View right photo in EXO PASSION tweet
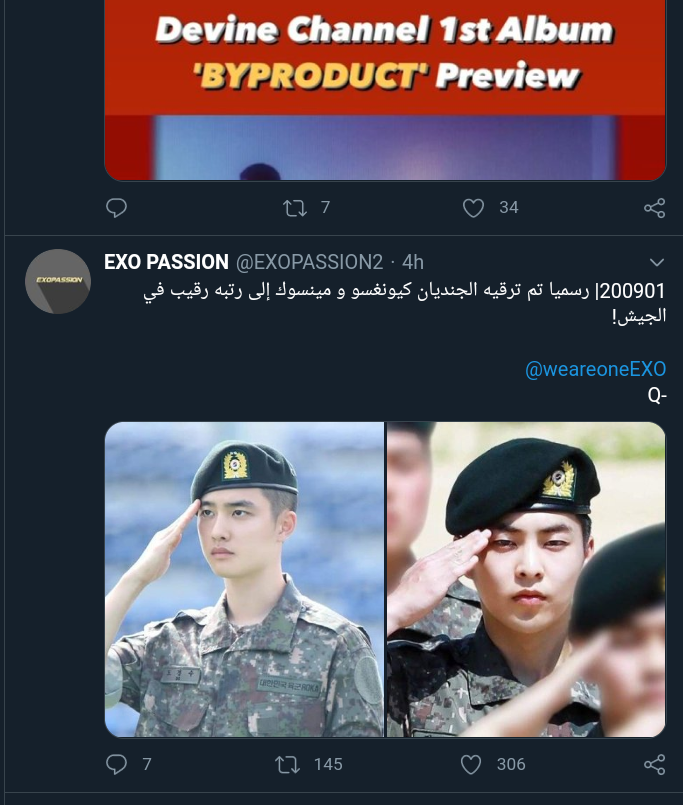 (x=526, y=579)
